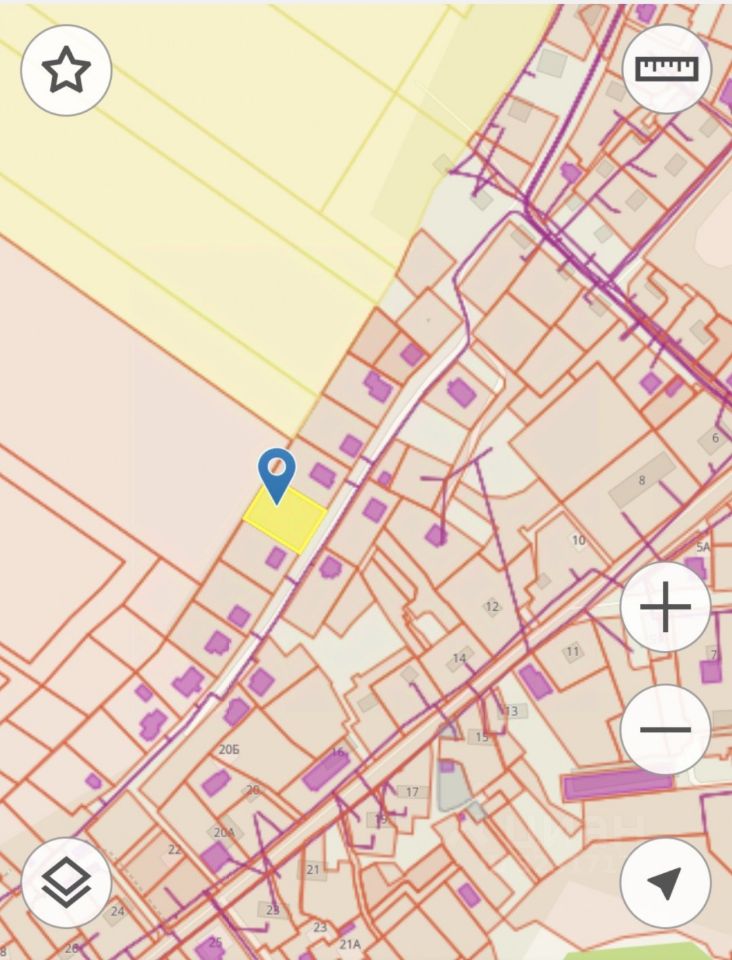Screen dimensions: 732x960
Task: Open the ruler measurement tool
Action: [x=665, y=69]
